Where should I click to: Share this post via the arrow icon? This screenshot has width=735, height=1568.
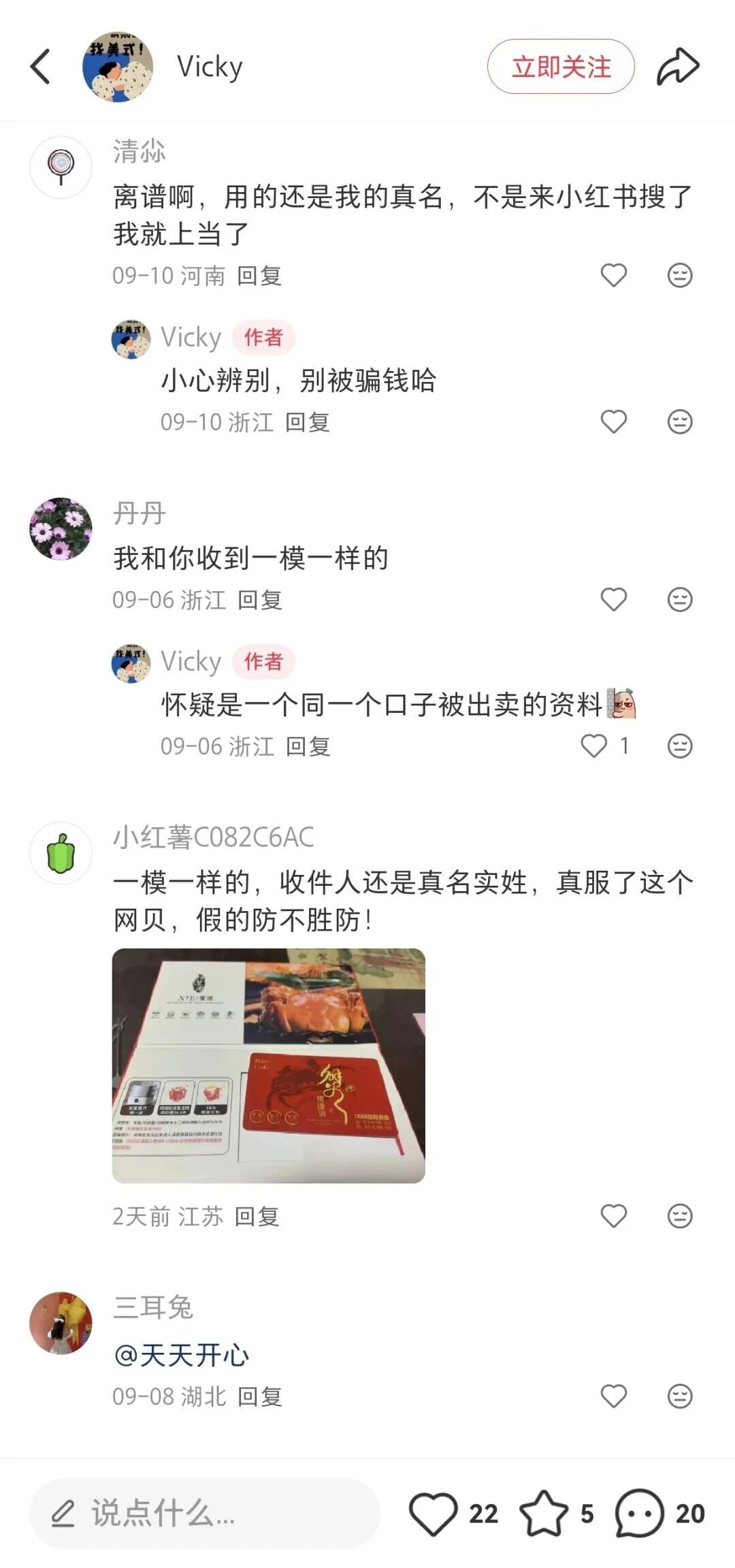point(678,67)
